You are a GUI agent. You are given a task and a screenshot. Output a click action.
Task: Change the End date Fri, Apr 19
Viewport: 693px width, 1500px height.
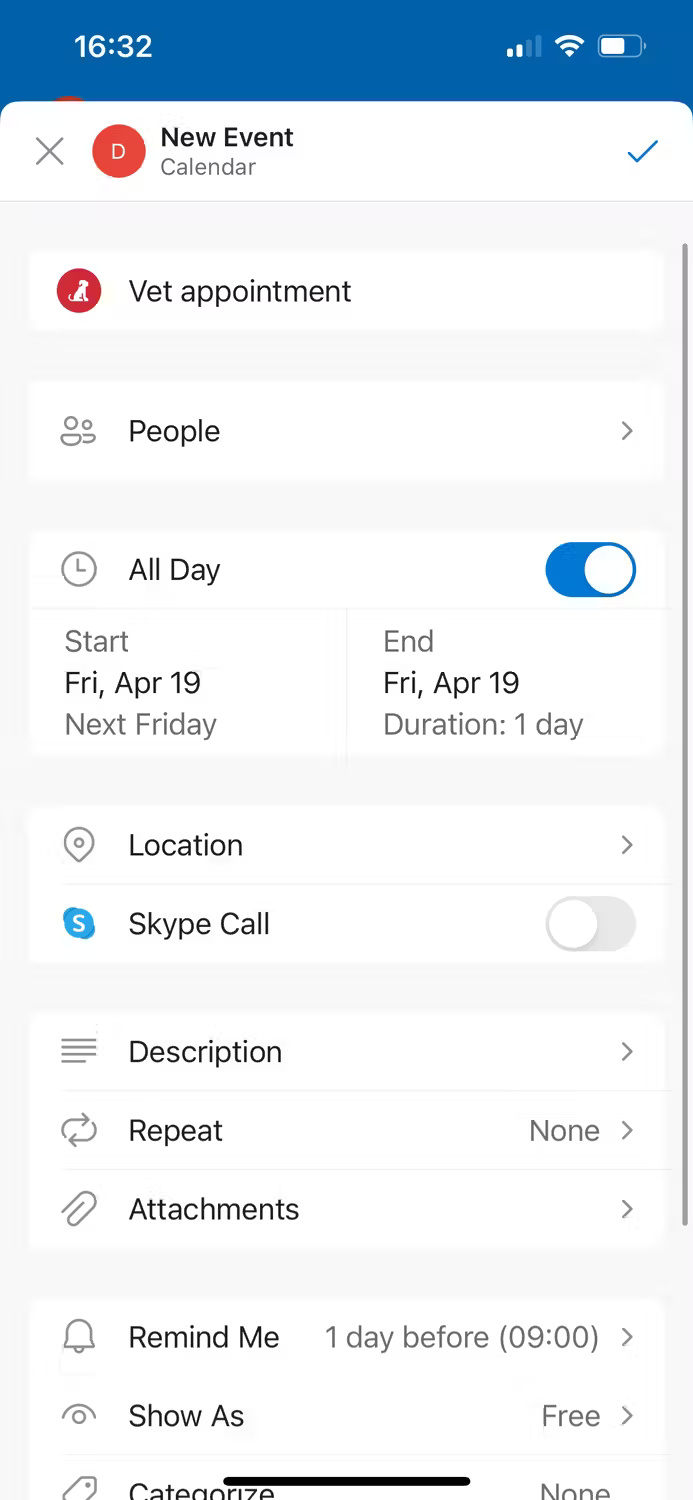tap(505, 683)
